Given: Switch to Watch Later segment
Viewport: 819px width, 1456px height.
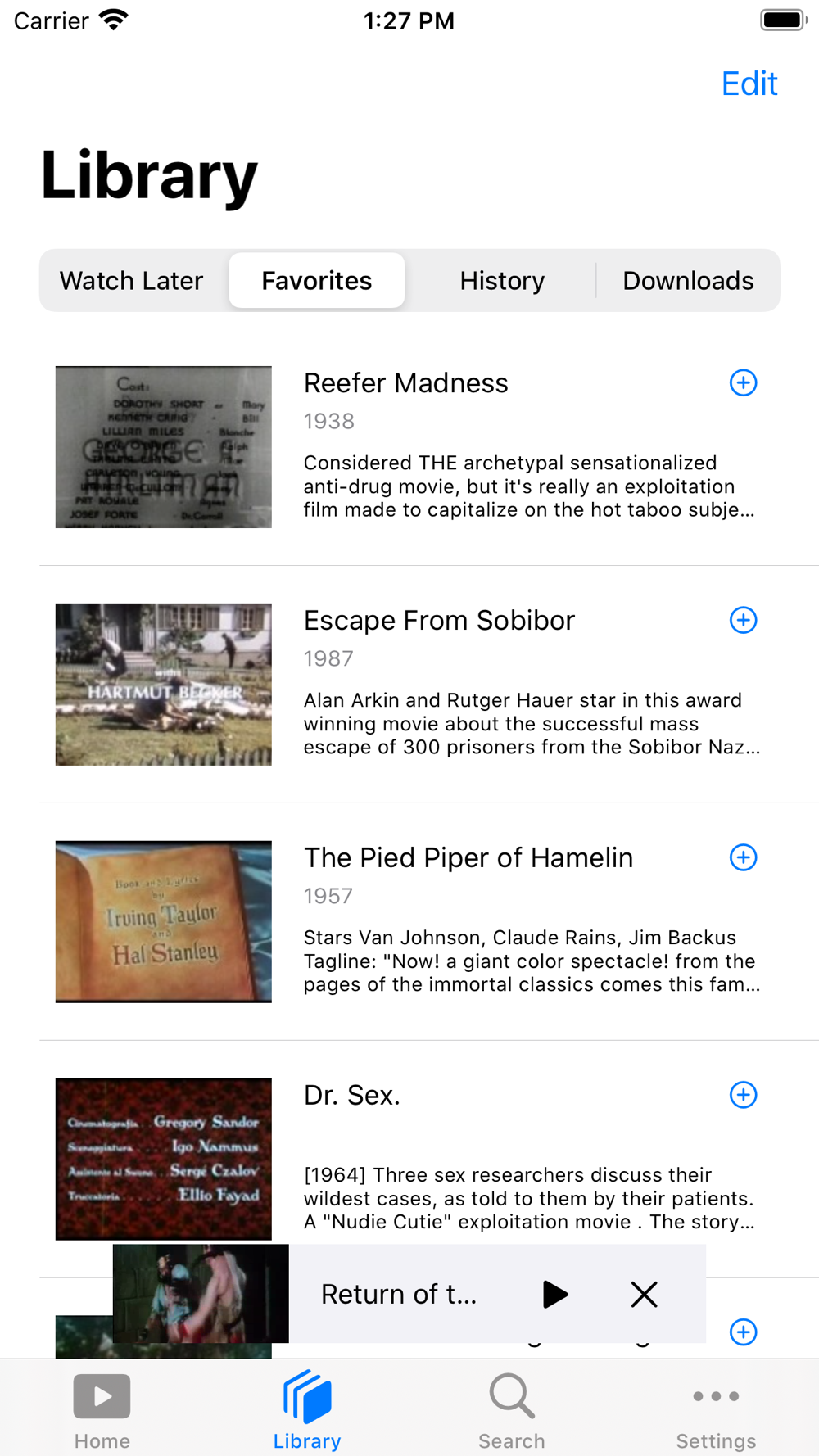Looking at the screenshot, I should coord(131,281).
